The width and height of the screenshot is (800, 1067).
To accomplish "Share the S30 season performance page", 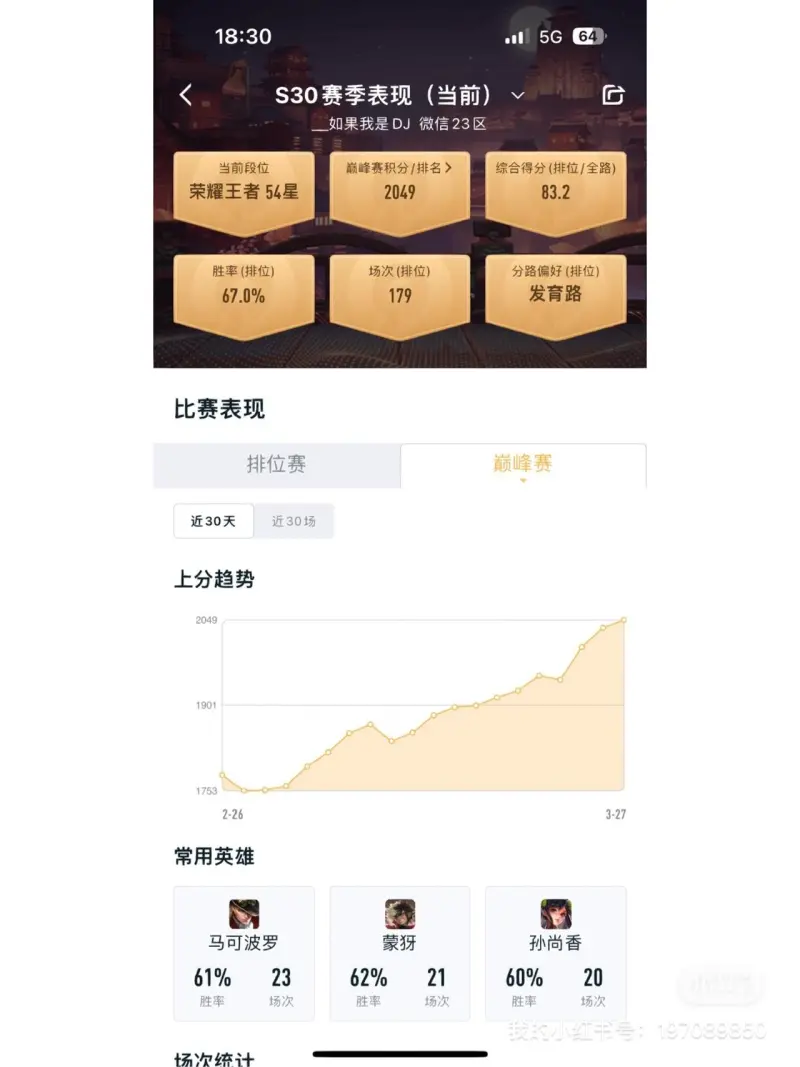I will [x=613, y=95].
